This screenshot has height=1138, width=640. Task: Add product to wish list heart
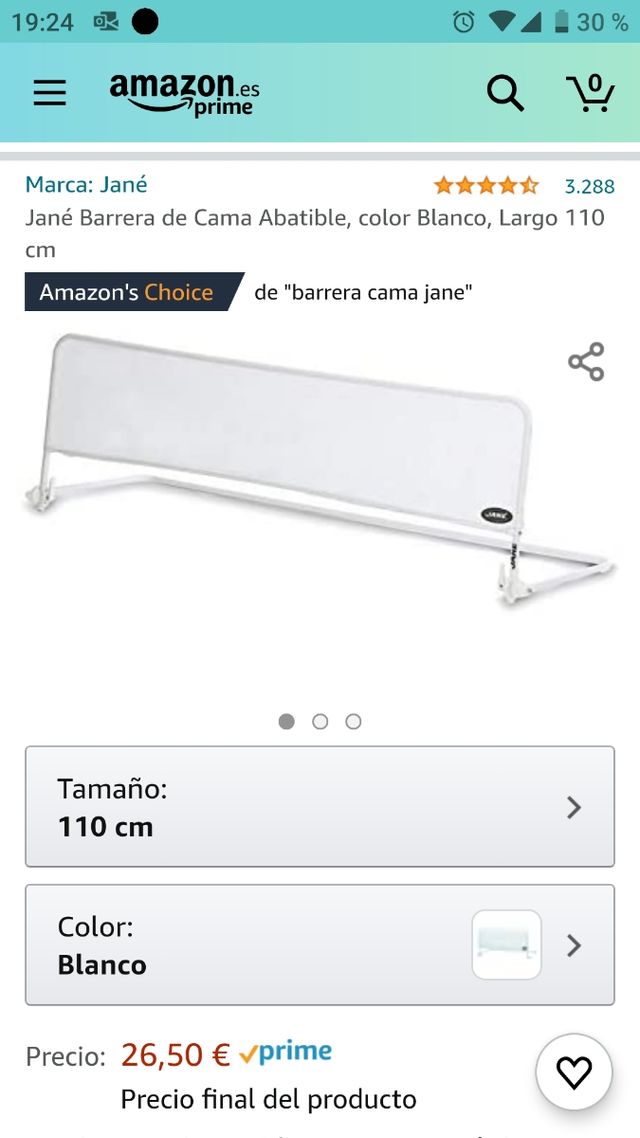click(574, 1073)
